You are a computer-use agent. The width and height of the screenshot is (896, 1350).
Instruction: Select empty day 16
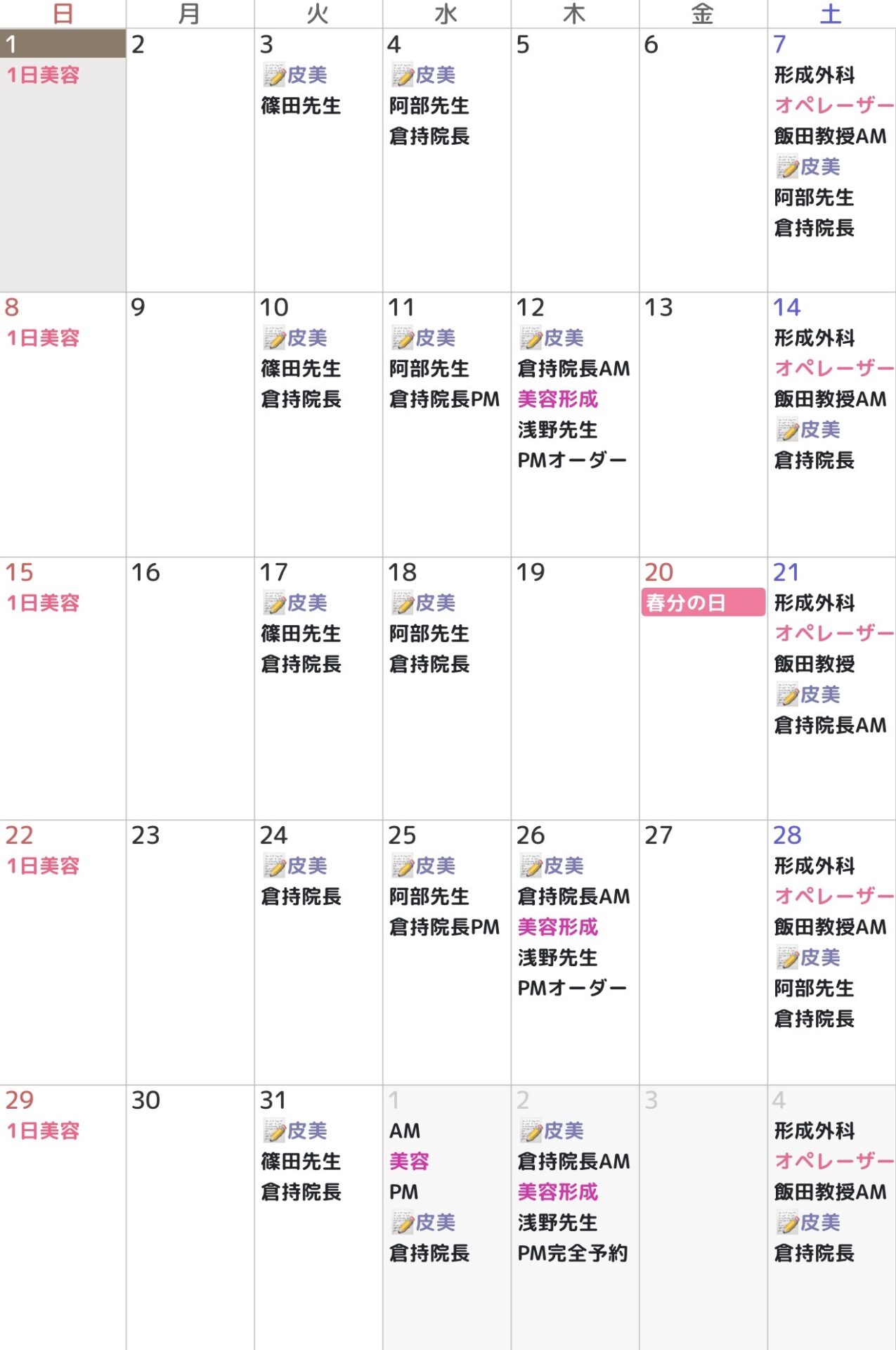point(190,688)
